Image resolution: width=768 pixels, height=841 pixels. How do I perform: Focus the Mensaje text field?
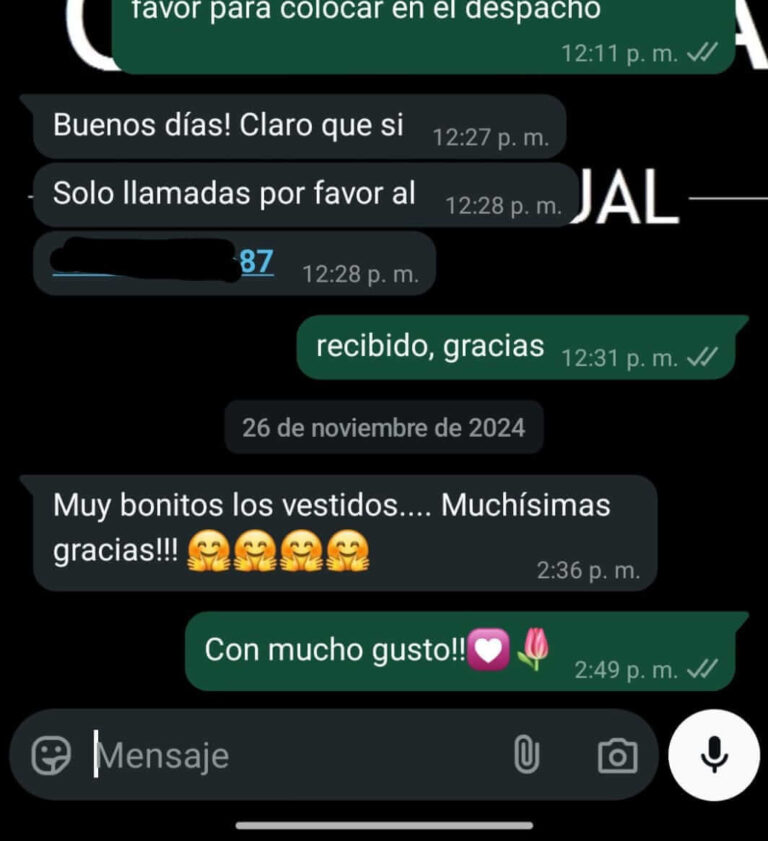(x=290, y=756)
